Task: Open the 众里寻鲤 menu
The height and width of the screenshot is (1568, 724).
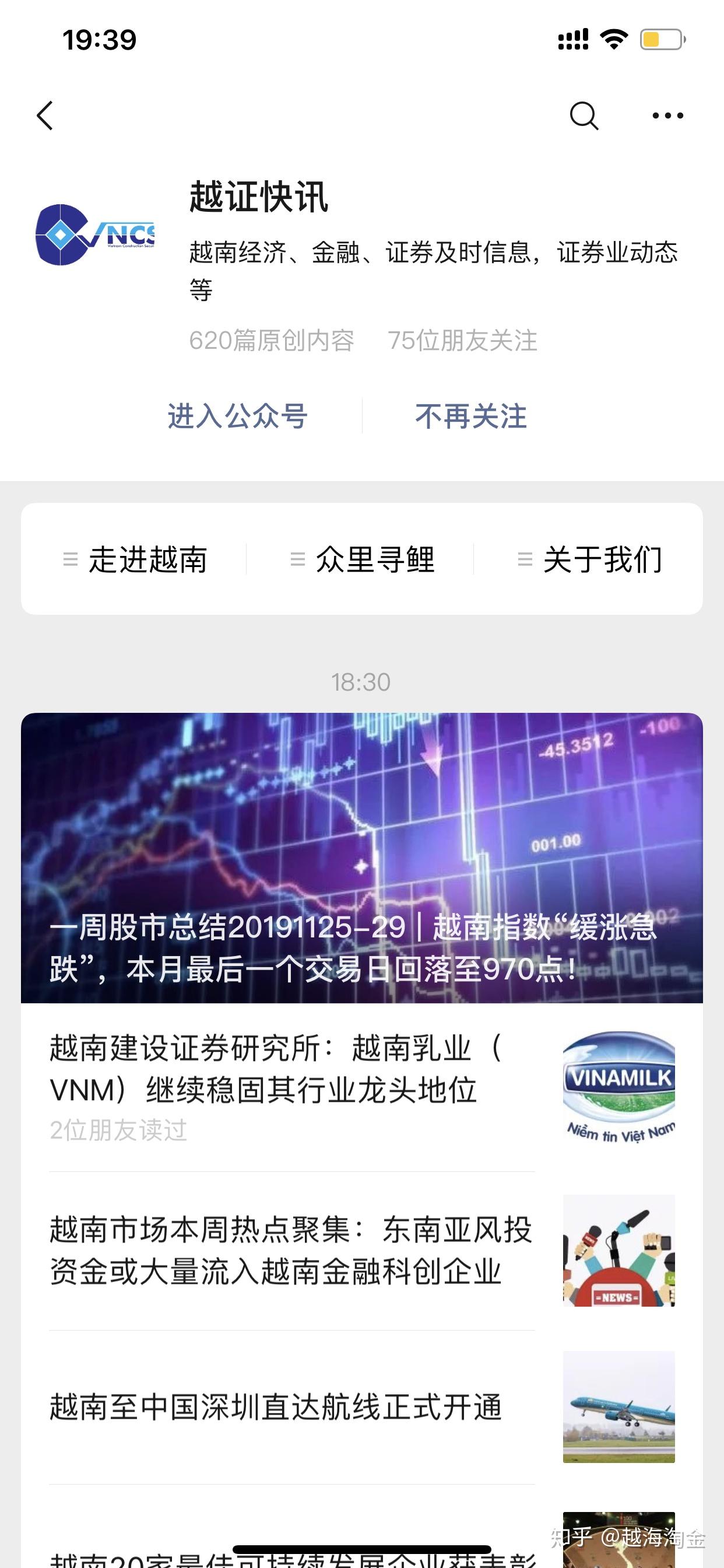Action: [x=363, y=559]
